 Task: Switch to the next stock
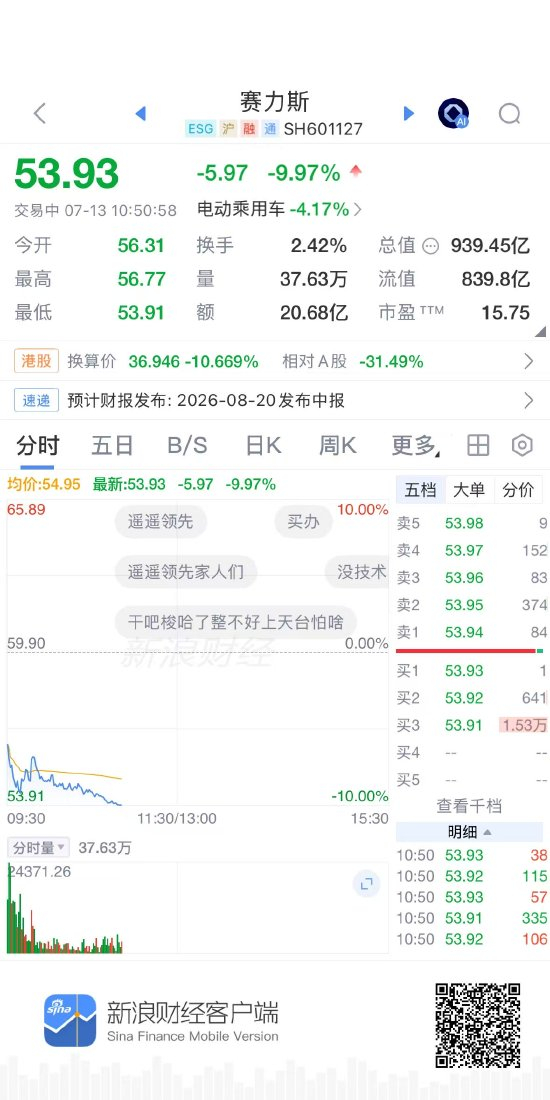(408, 114)
